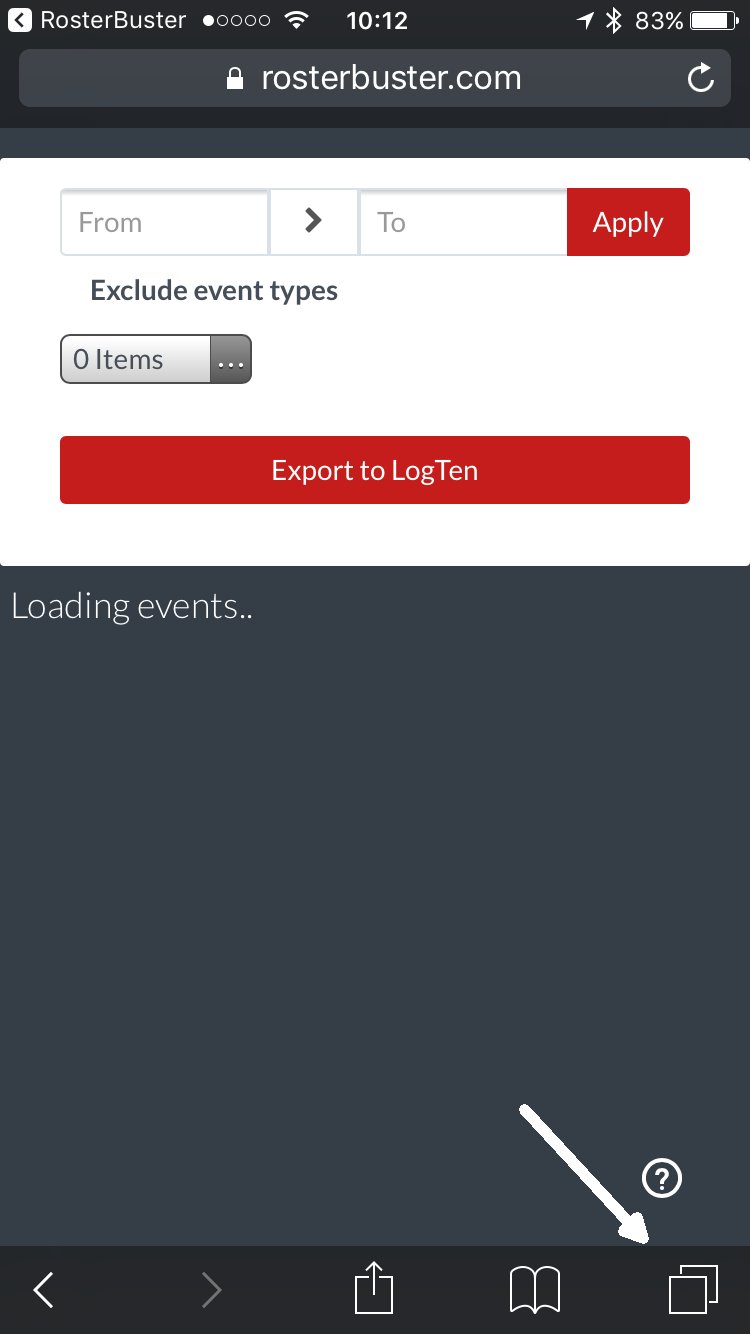Viewport: 750px width, 1334px height.
Task: Tap the To date field
Action: (x=463, y=222)
